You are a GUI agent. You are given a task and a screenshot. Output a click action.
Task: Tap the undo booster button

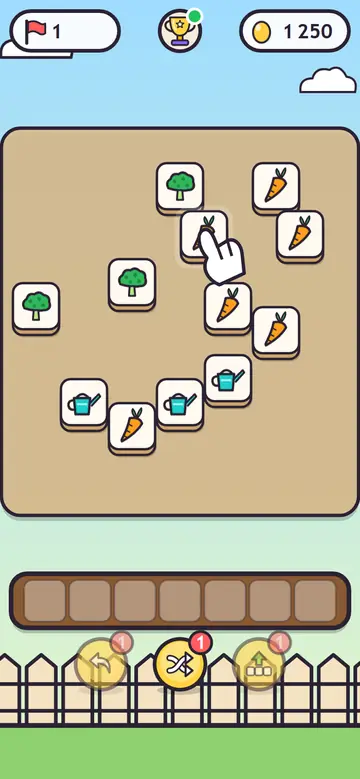(101, 665)
